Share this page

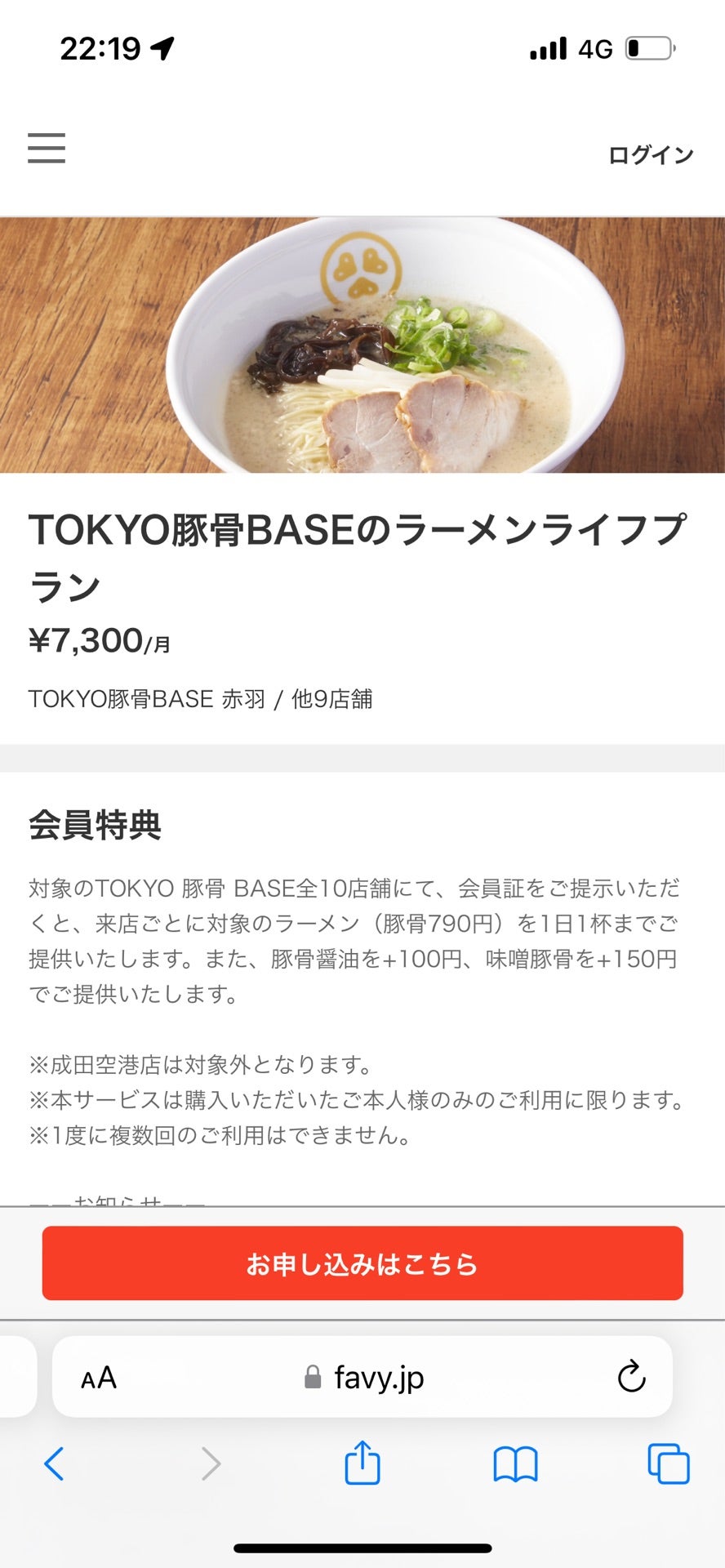(x=362, y=1463)
